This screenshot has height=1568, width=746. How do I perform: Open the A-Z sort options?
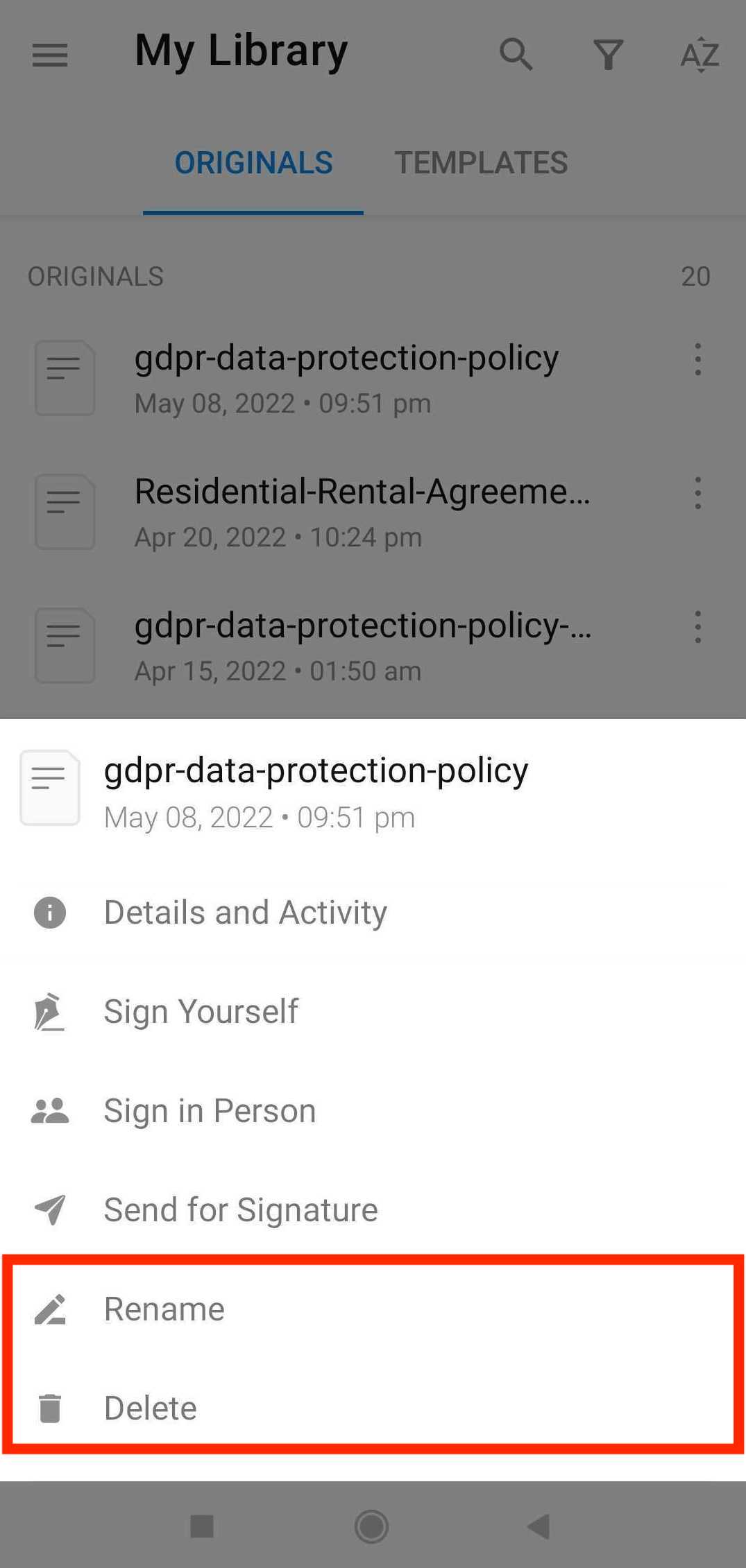(x=700, y=55)
